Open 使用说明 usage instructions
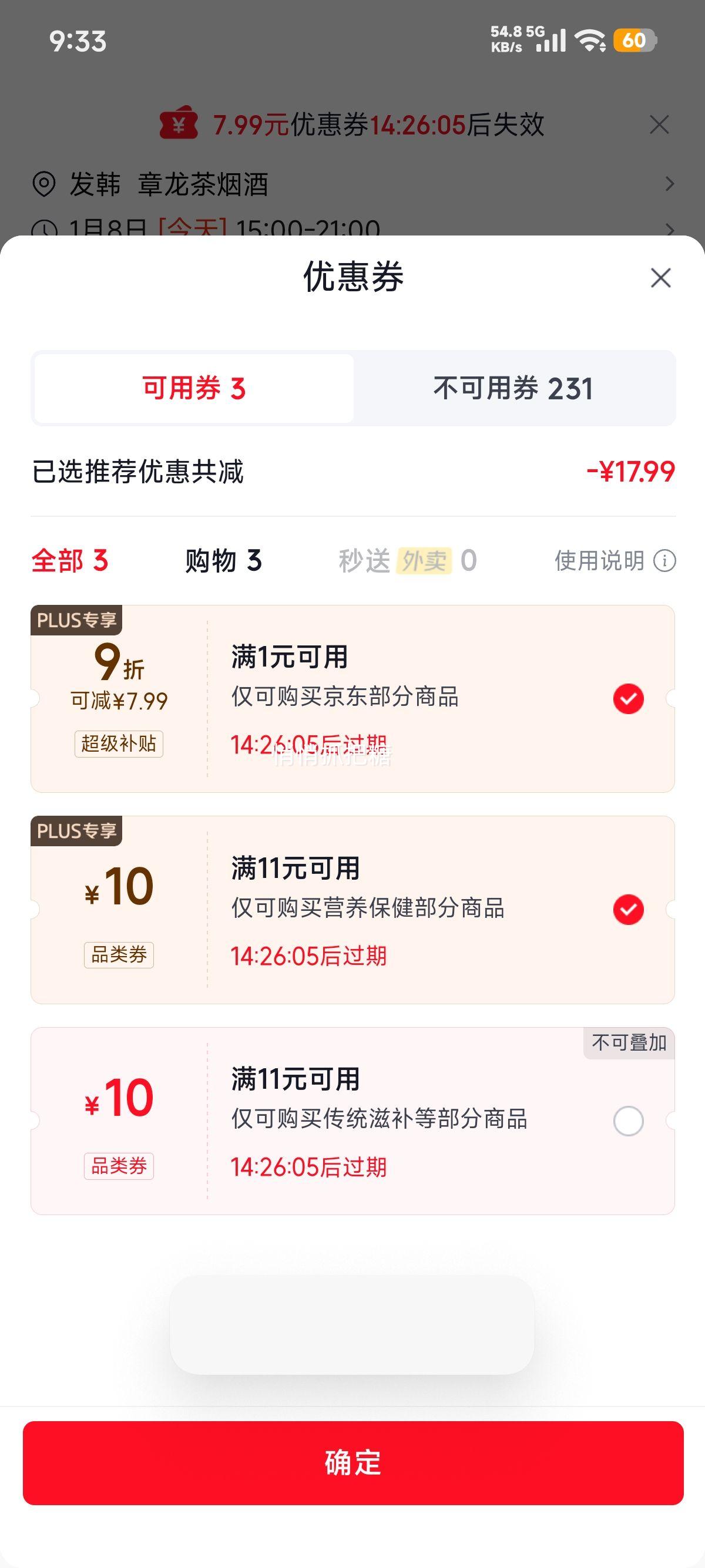The height and width of the screenshot is (1568, 705). (615, 561)
